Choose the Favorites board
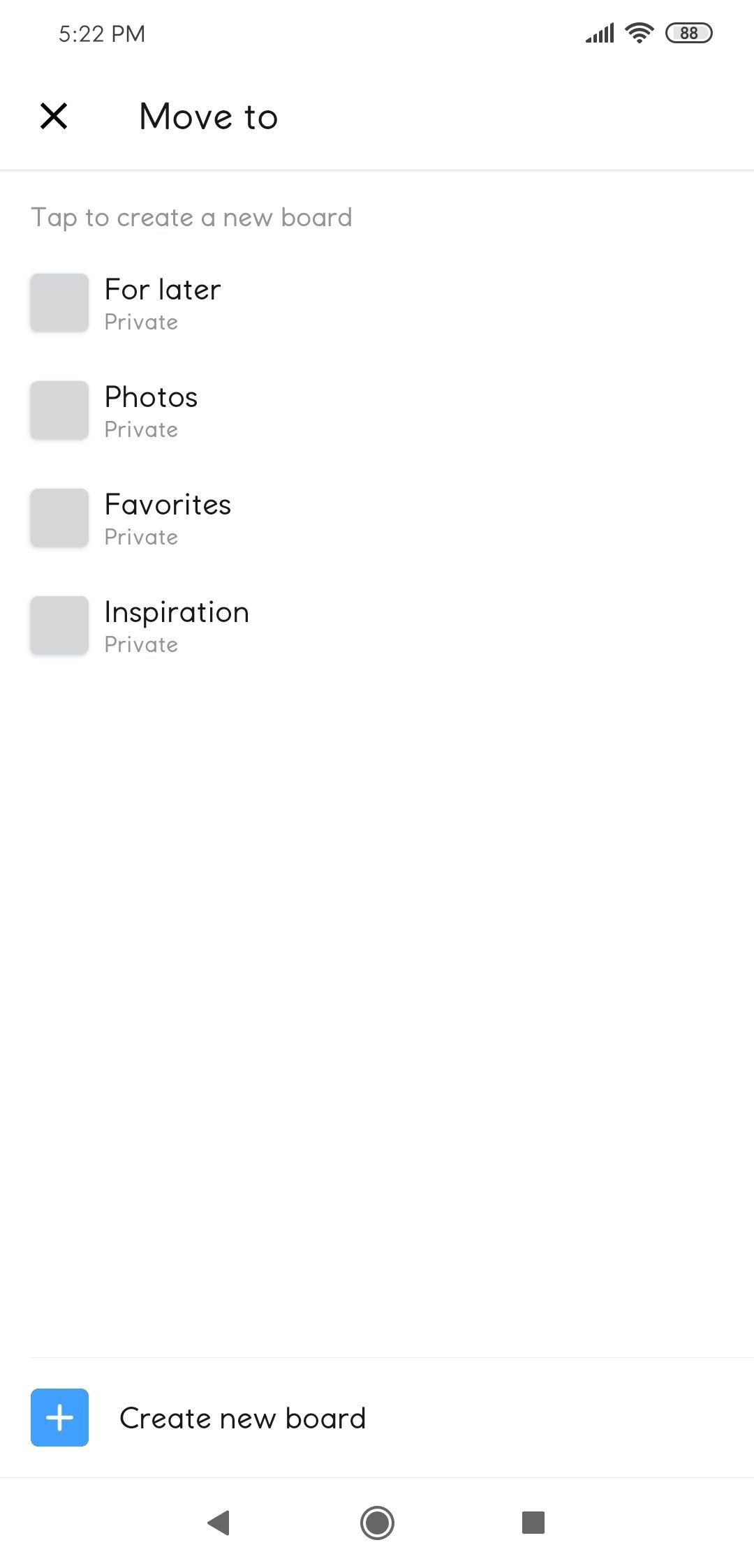The image size is (754, 1568). tap(377, 518)
